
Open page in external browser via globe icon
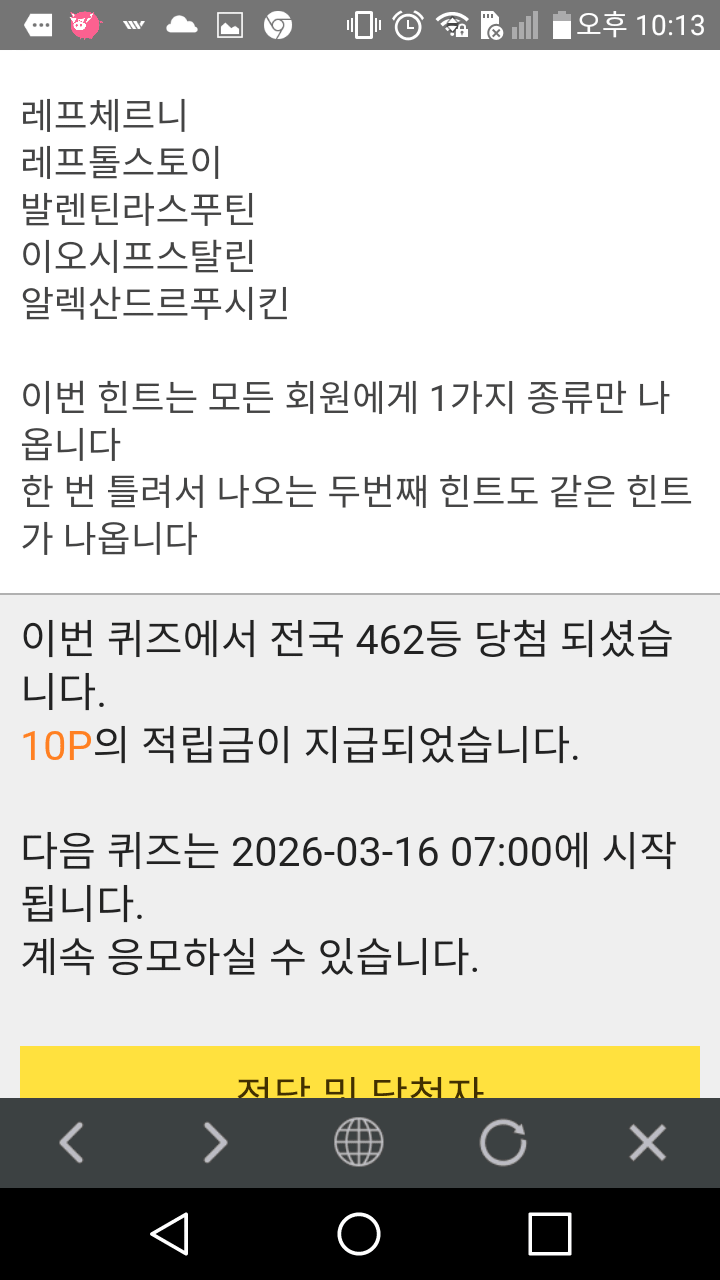[358, 1142]
